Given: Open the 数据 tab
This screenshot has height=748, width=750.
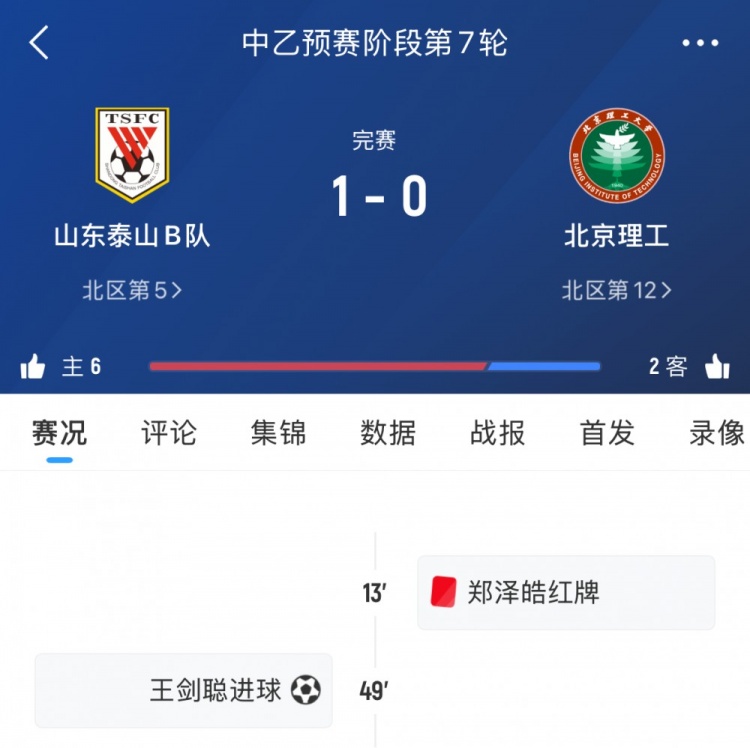Looking at the screenshot, I should tap(388, 433).
